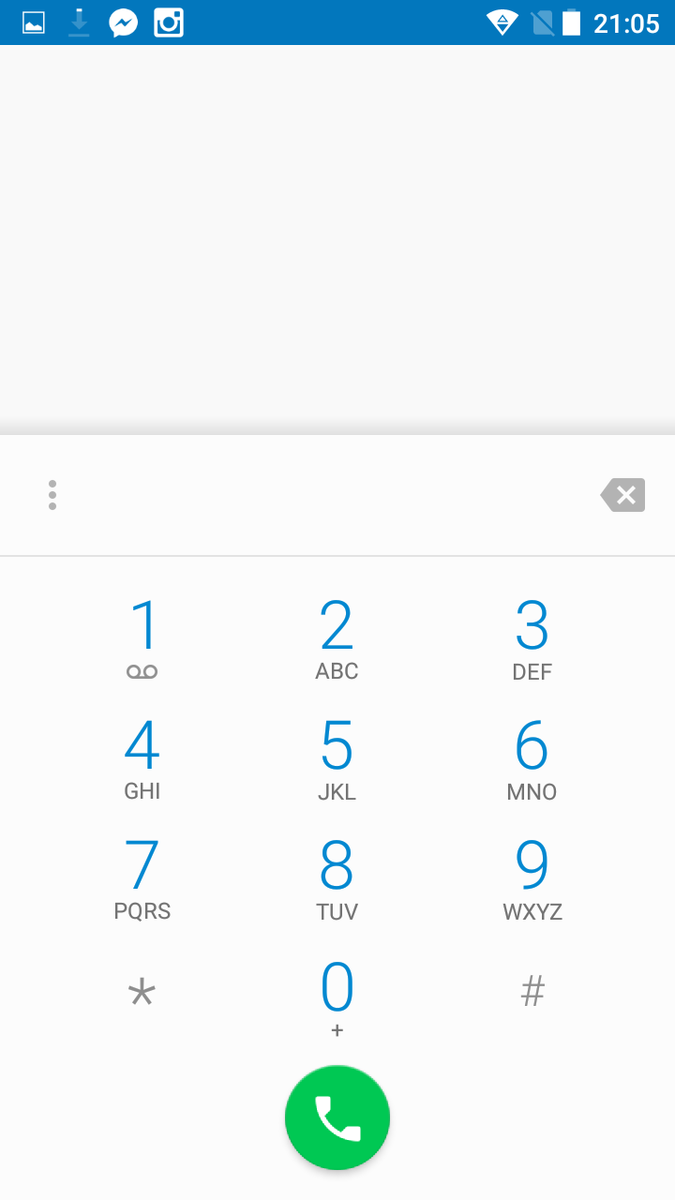Enter the star symbol
This screenshot has width=675, height=1200.
[142, 993]
